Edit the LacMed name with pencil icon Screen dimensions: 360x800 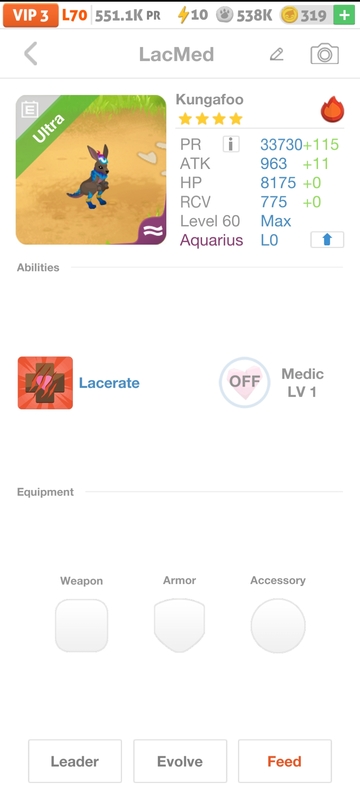(x=276, y=54)
